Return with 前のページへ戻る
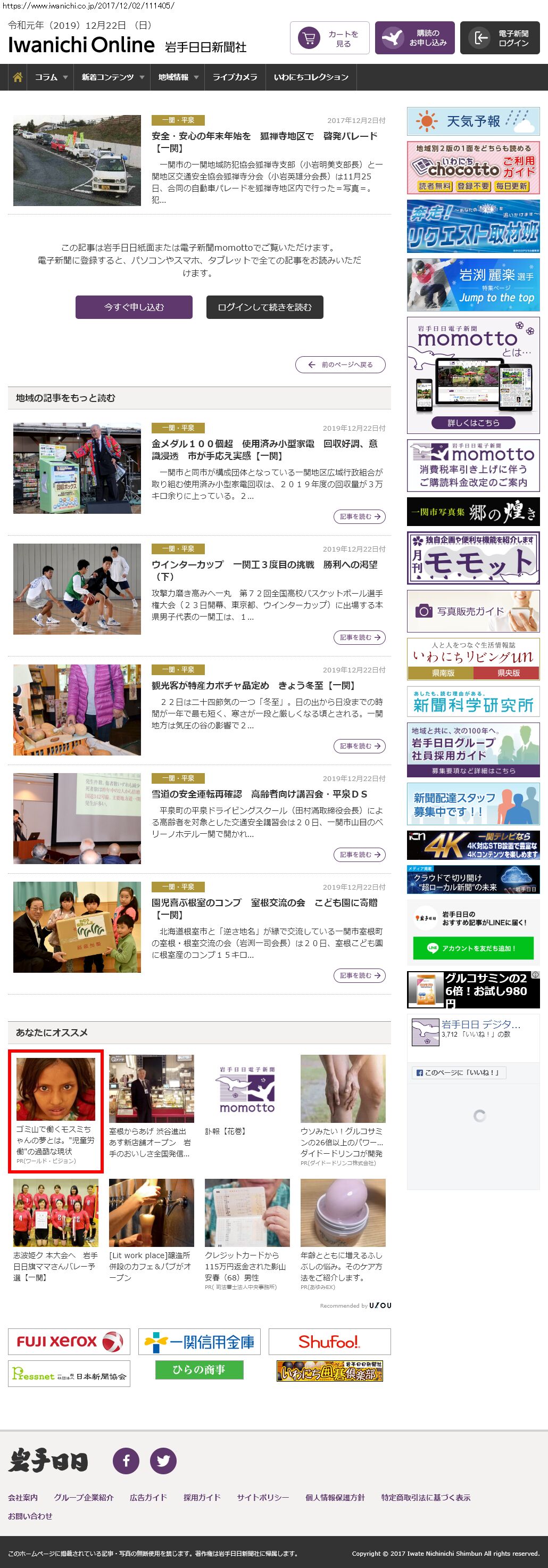The width and height of the screenshot is (548, 1568). click(x=340, y=365)
